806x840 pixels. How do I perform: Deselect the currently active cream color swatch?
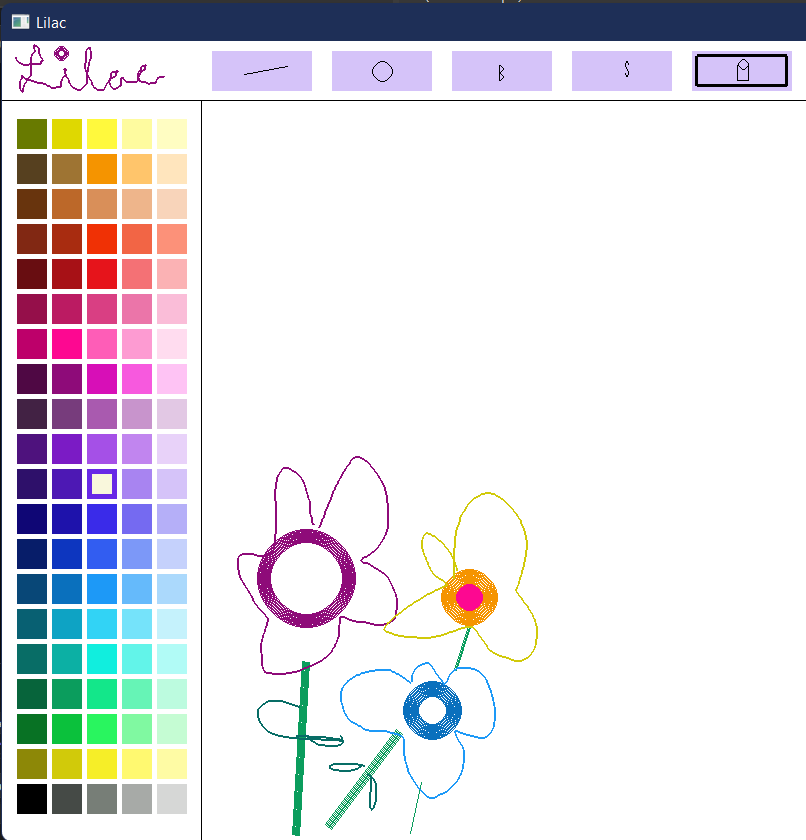(101, 483)
